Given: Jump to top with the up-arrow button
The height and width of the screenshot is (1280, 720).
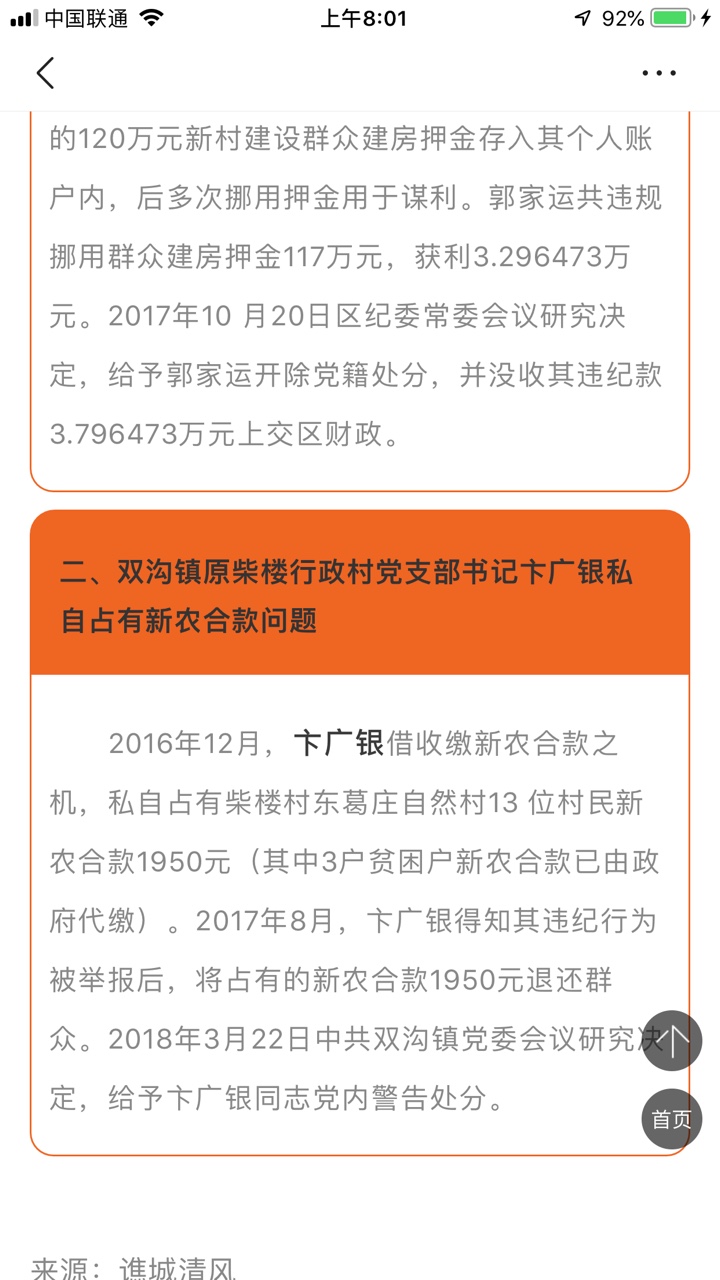Looking at the screenshot, I should click(672, 1041).
